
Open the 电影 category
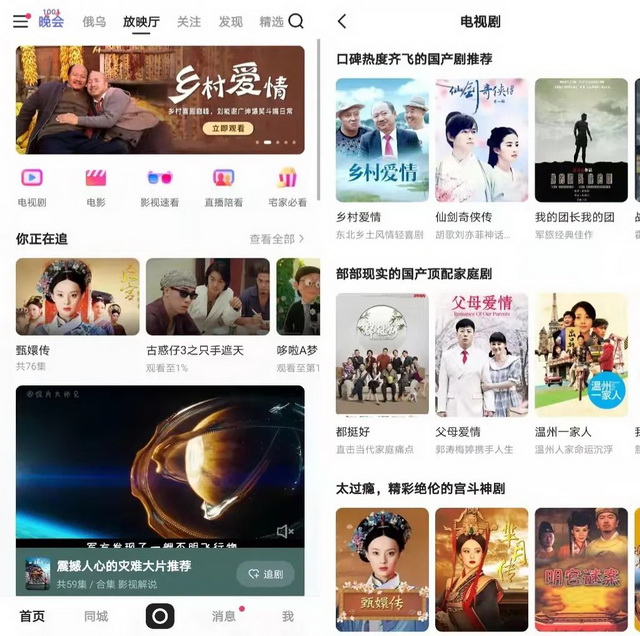click(96, 186)
